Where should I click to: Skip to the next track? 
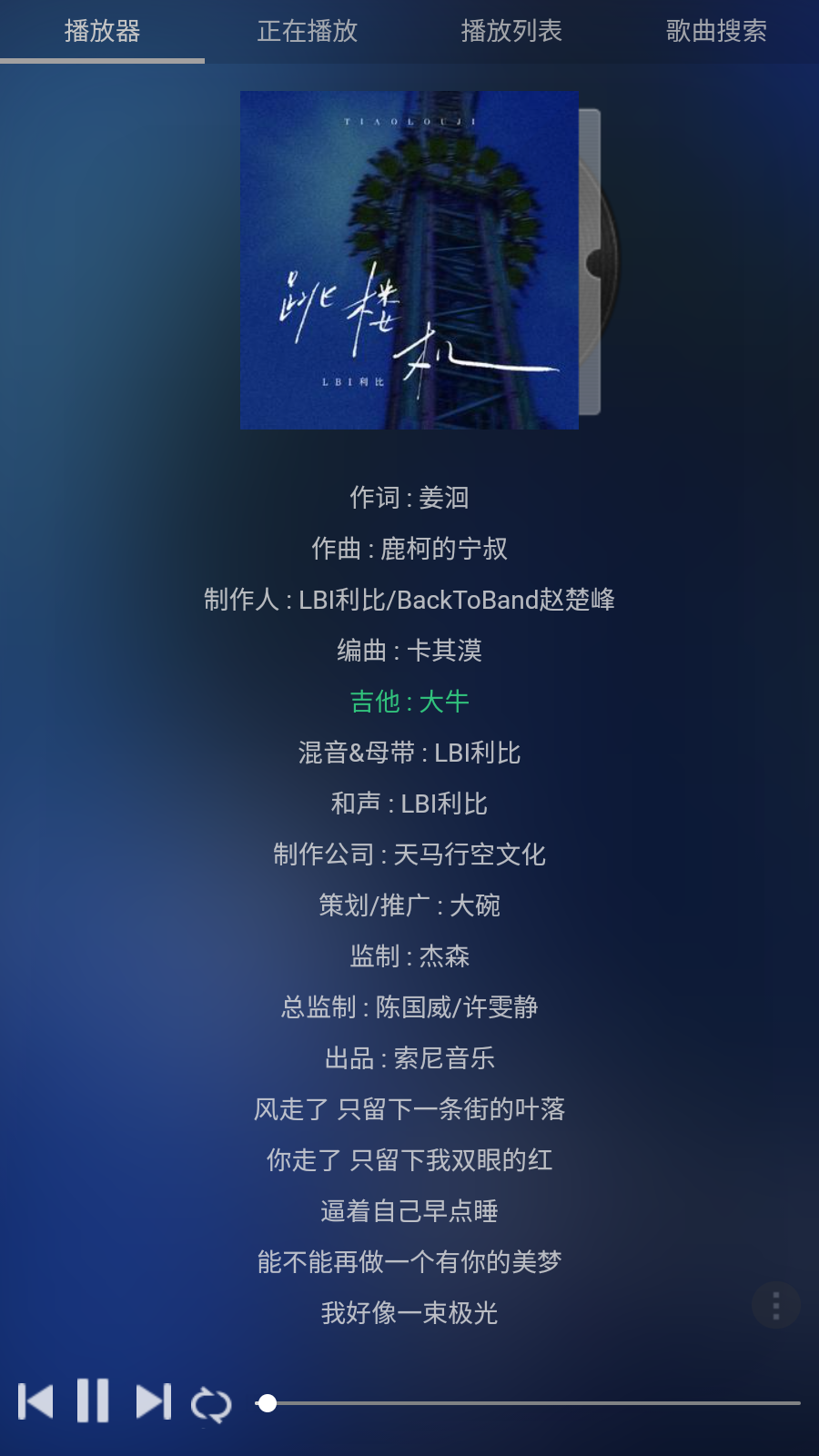pyautogui.click(x=153, y=1401)
